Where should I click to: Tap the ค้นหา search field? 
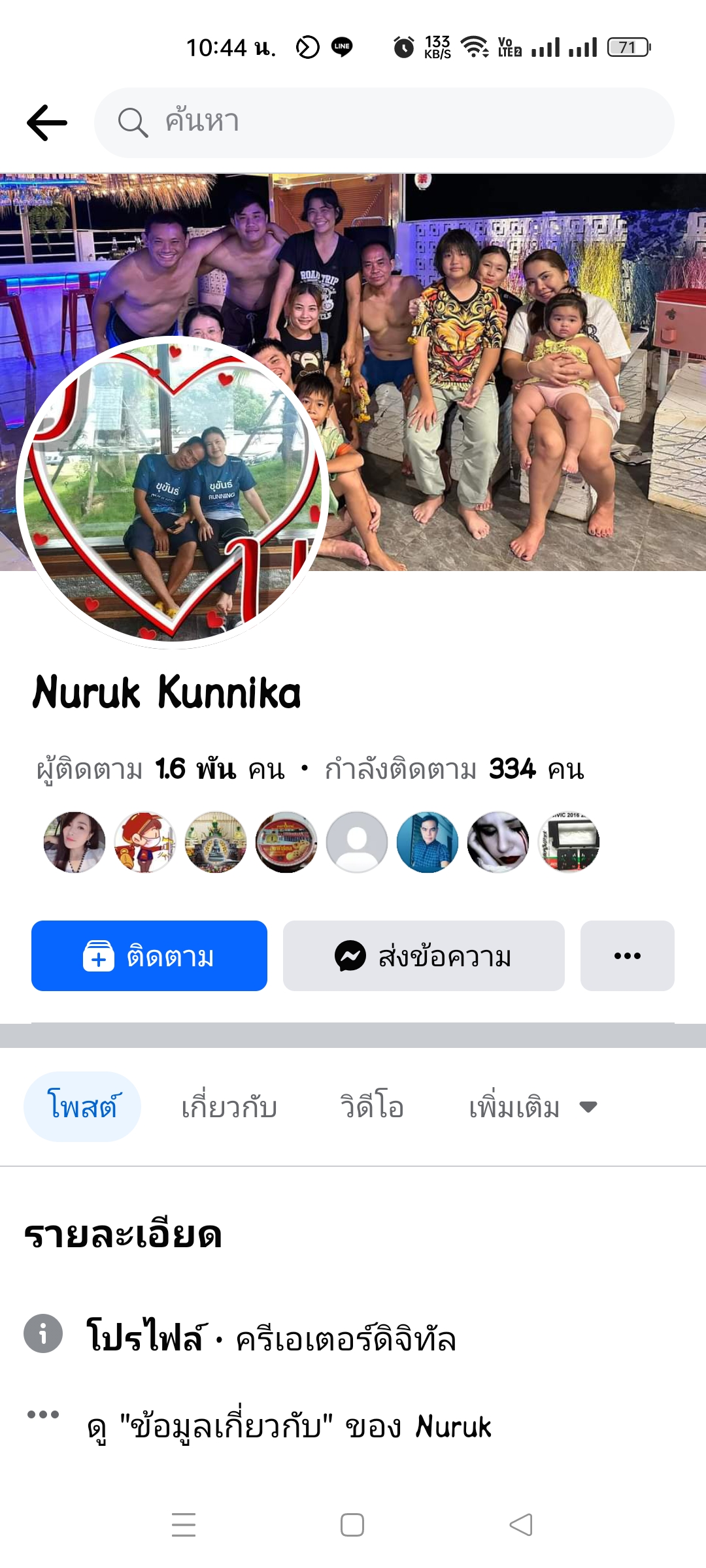click(x=384, y=123)
